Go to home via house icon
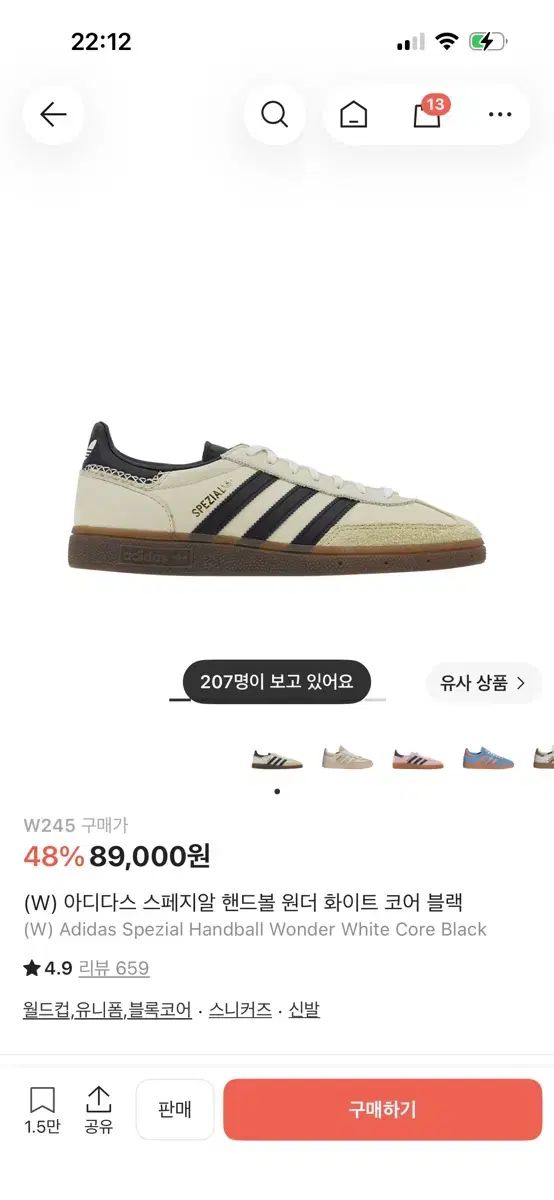The width and height of the screenshot is (554, 1200). (353, 115)
